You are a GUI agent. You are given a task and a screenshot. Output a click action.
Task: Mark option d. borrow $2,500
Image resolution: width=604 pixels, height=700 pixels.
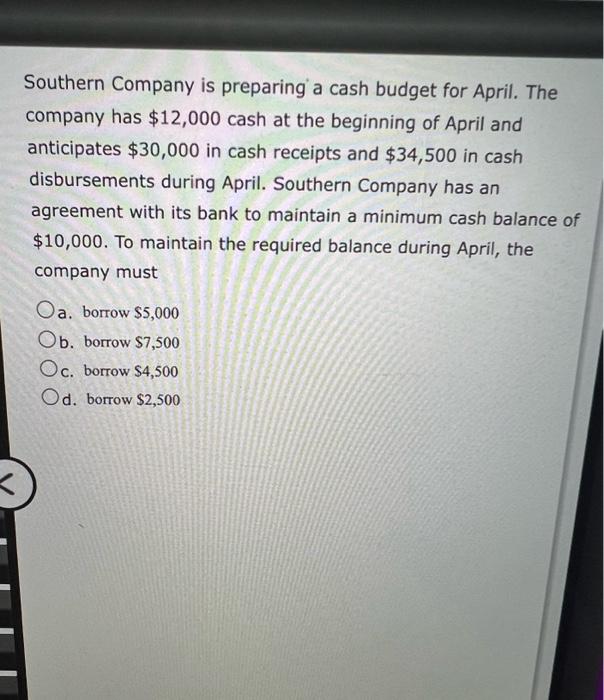tap(50, 398)
